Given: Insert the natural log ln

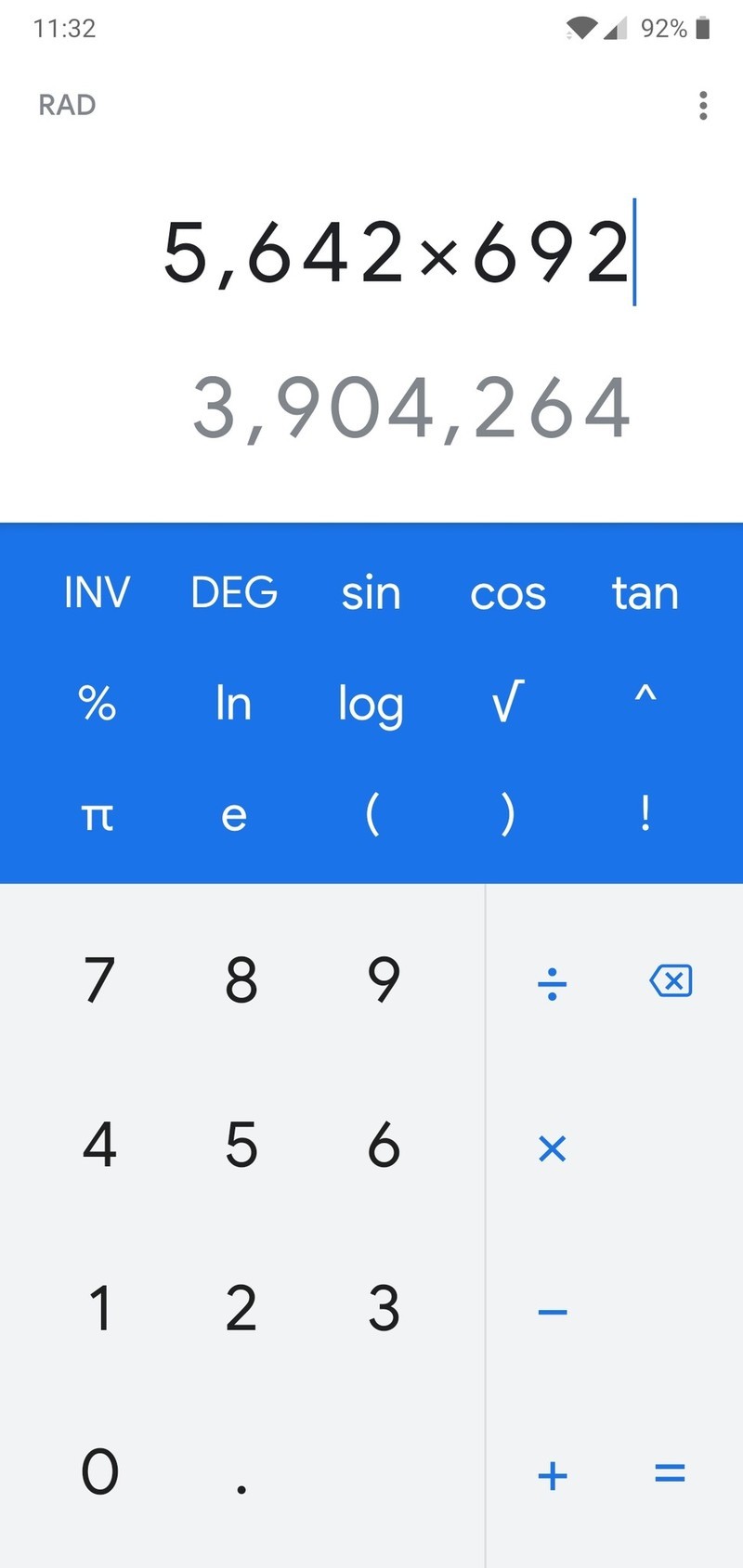Looking at the screenshot, I should tap(234, 703).
